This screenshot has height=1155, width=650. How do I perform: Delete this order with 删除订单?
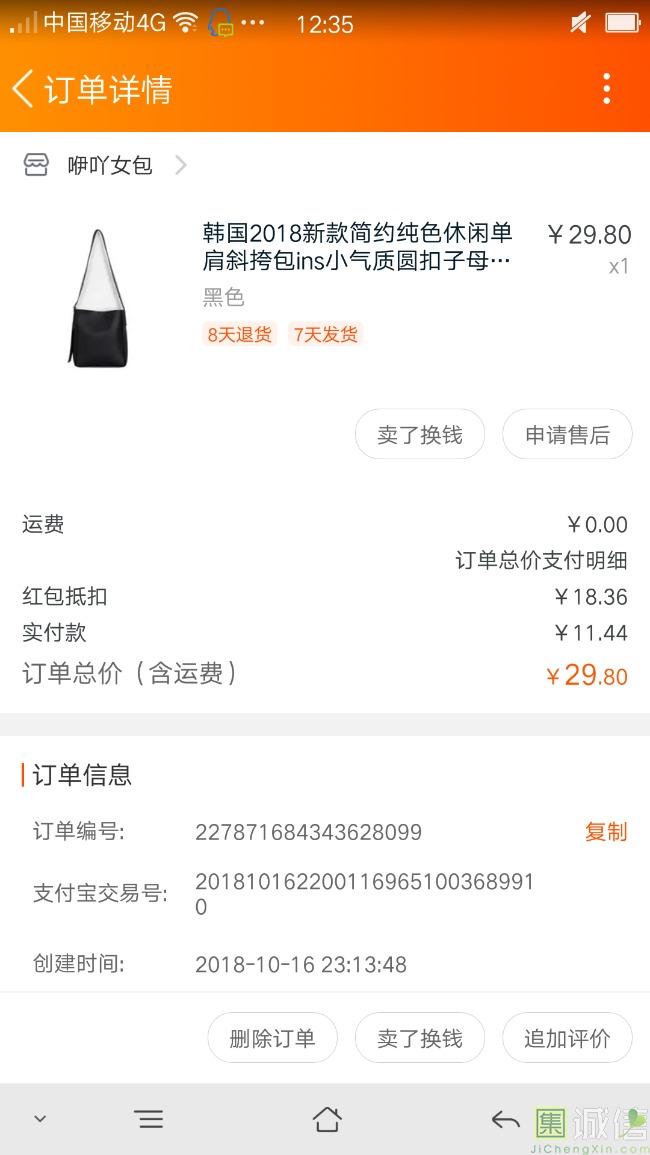pos(272,1038)
